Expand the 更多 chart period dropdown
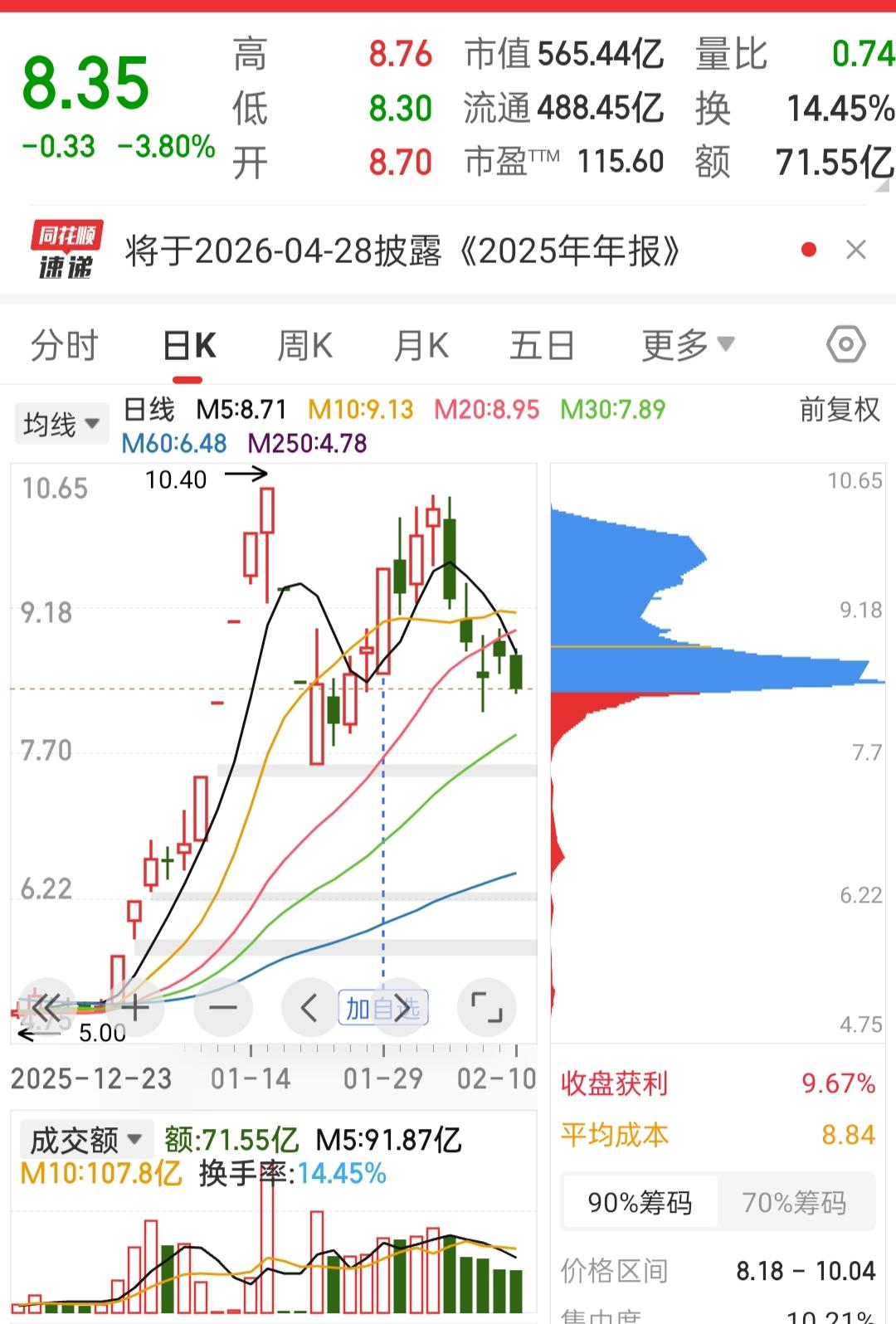The height and width of the screenshot is (1324, 896). tap(688, 345)
